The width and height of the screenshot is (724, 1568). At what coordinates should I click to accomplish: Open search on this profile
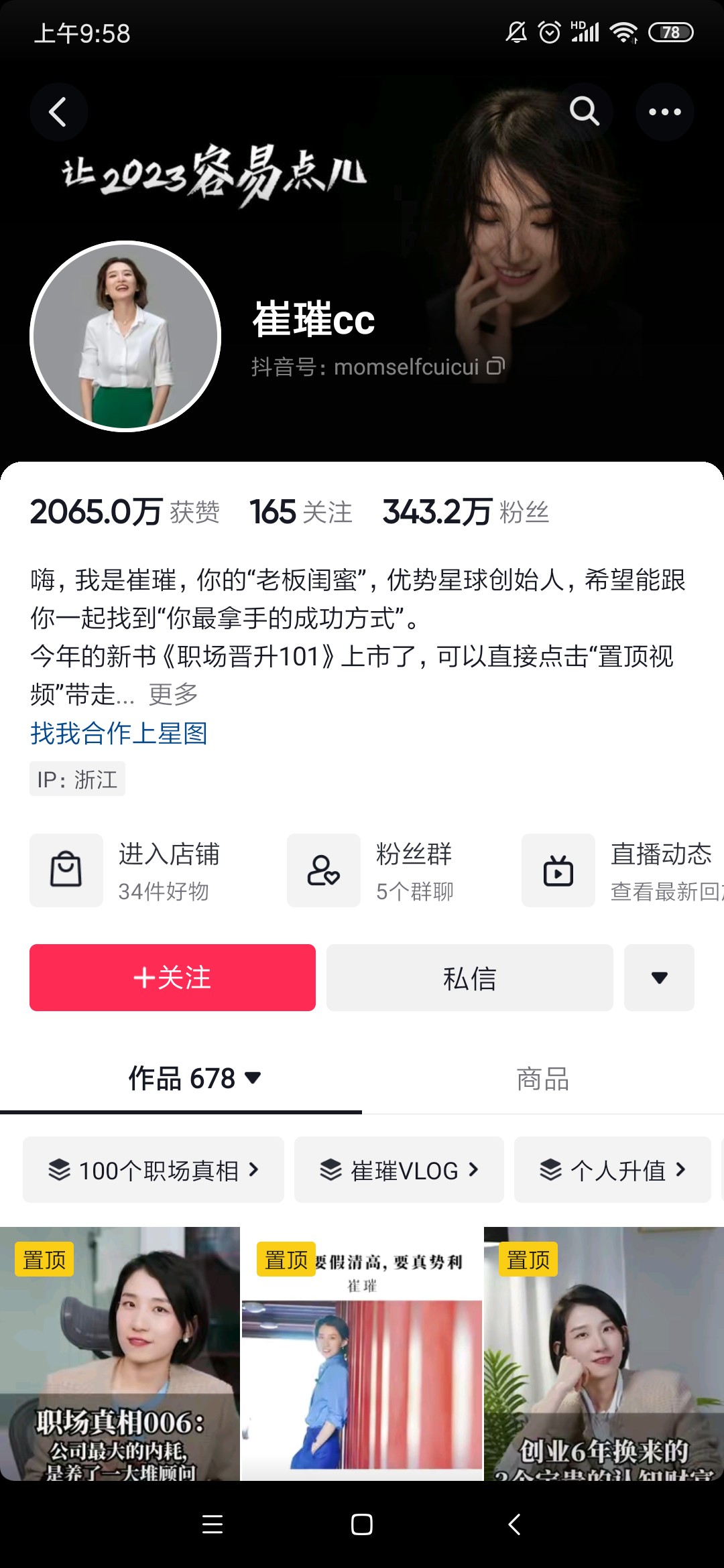584,111
